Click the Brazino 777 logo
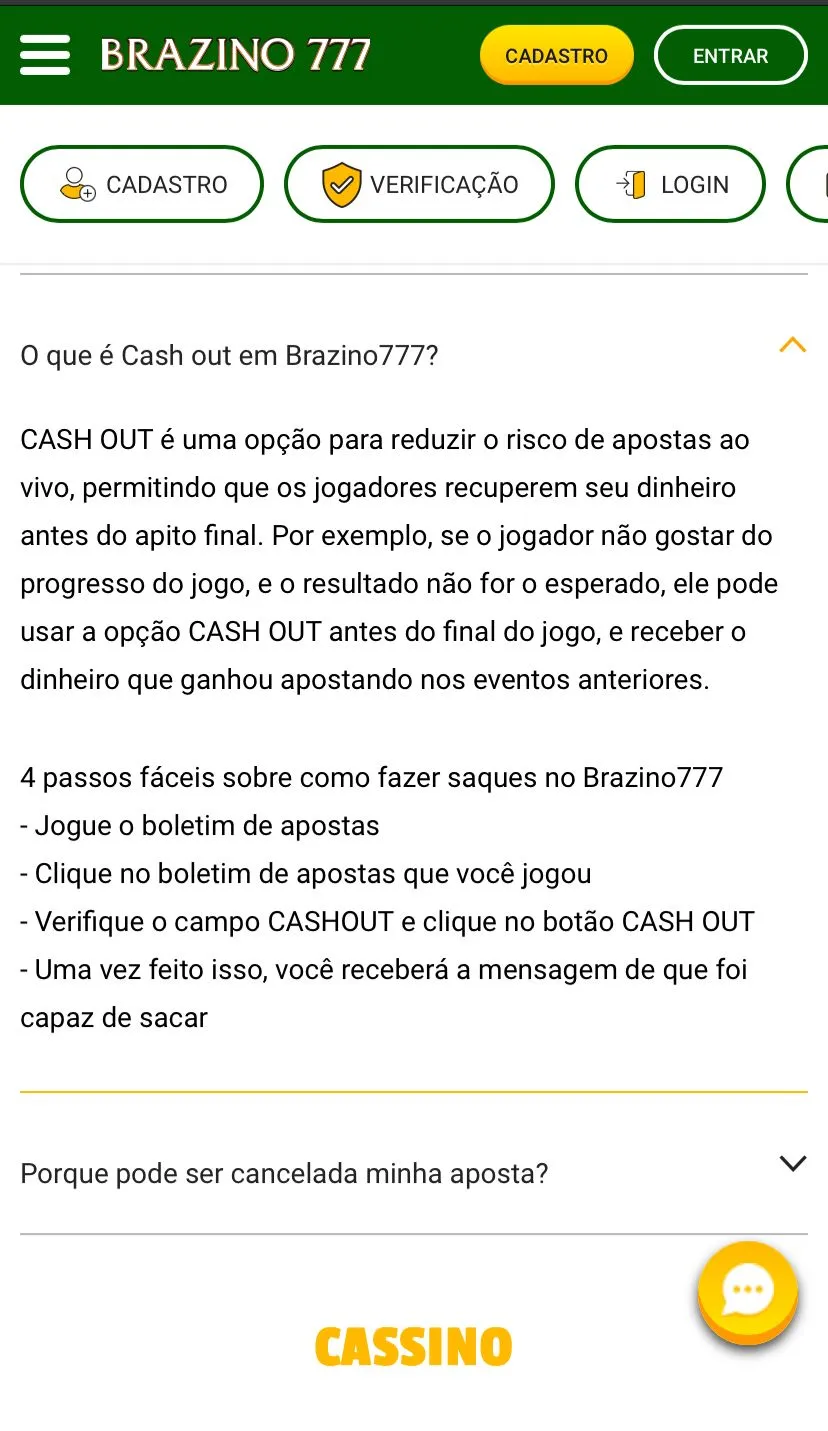 [x=236, y=53]
